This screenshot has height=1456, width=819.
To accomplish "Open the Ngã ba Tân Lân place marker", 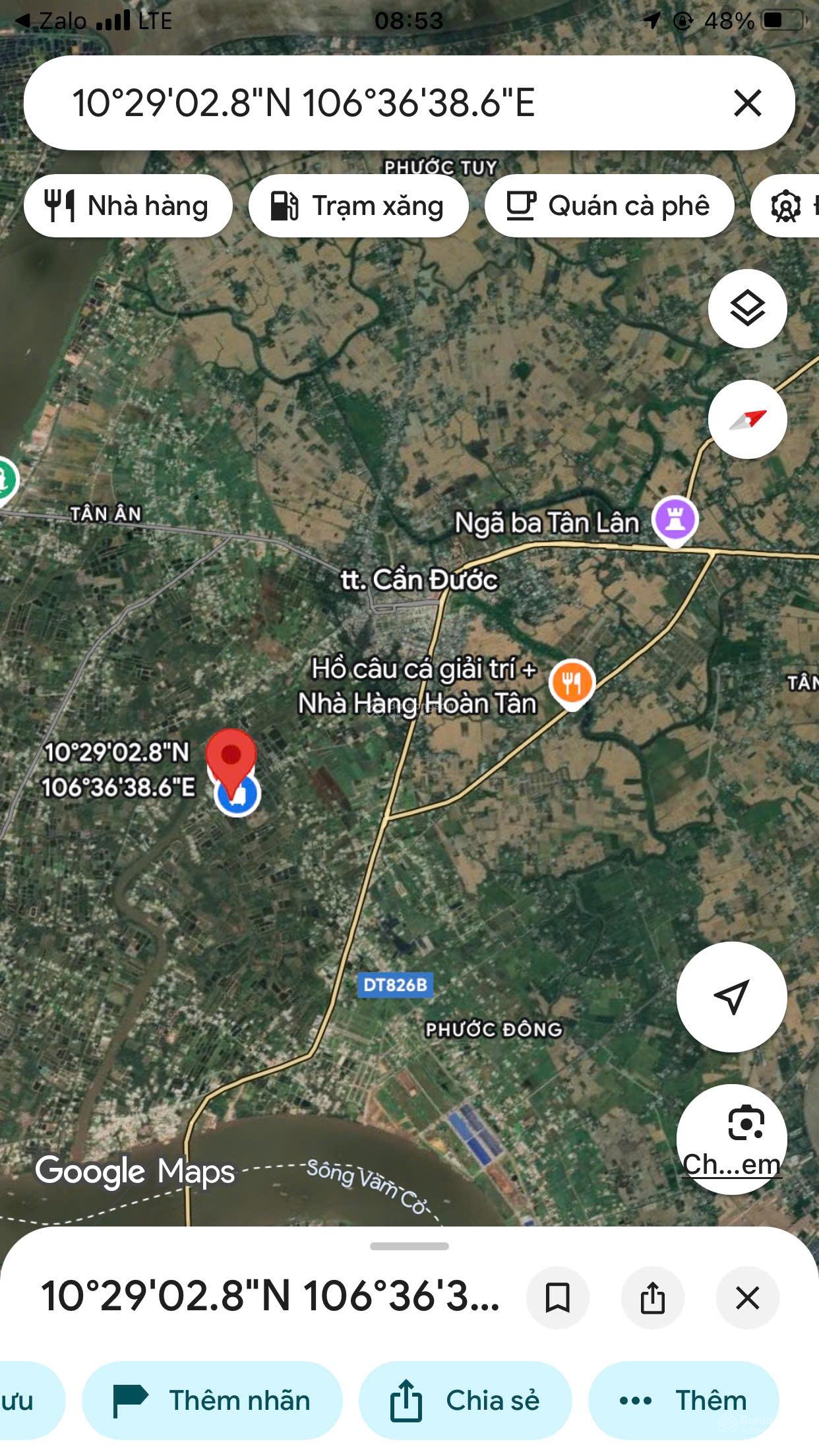I will [x=674, y=520].
